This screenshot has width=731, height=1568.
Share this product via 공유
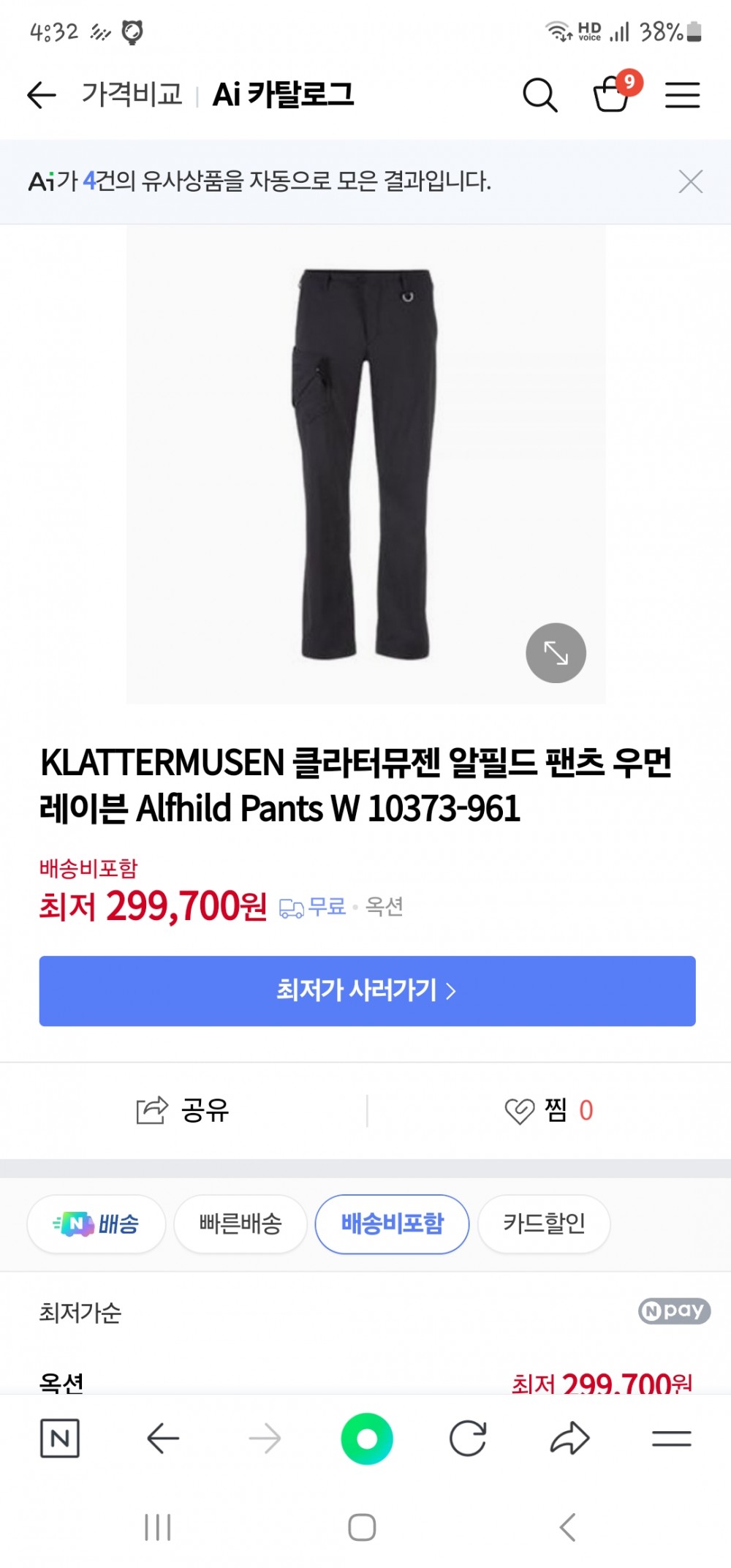click(x=183, y=1110)
